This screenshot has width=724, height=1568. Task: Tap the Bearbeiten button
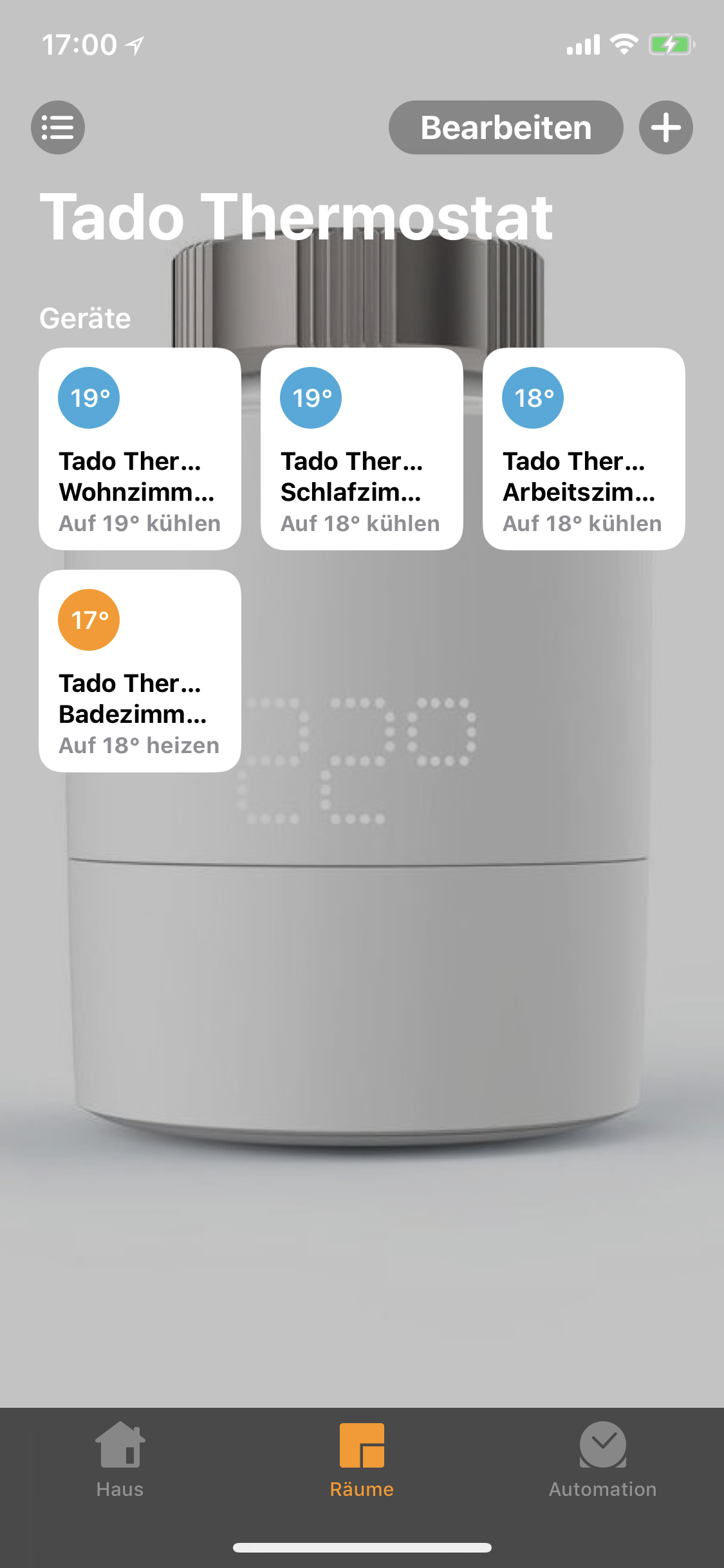505,127
